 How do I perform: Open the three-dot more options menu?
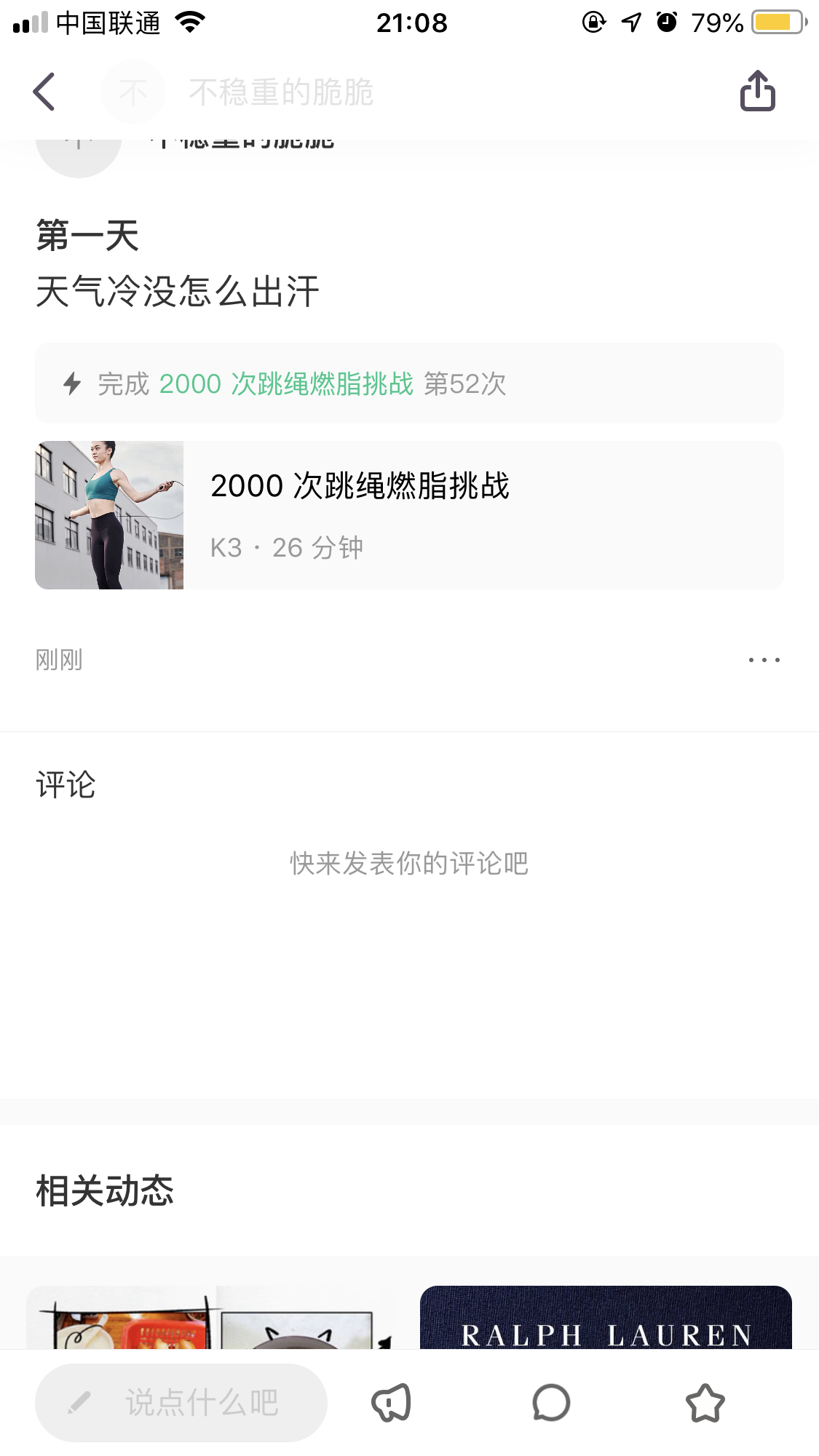click(762, 660)
